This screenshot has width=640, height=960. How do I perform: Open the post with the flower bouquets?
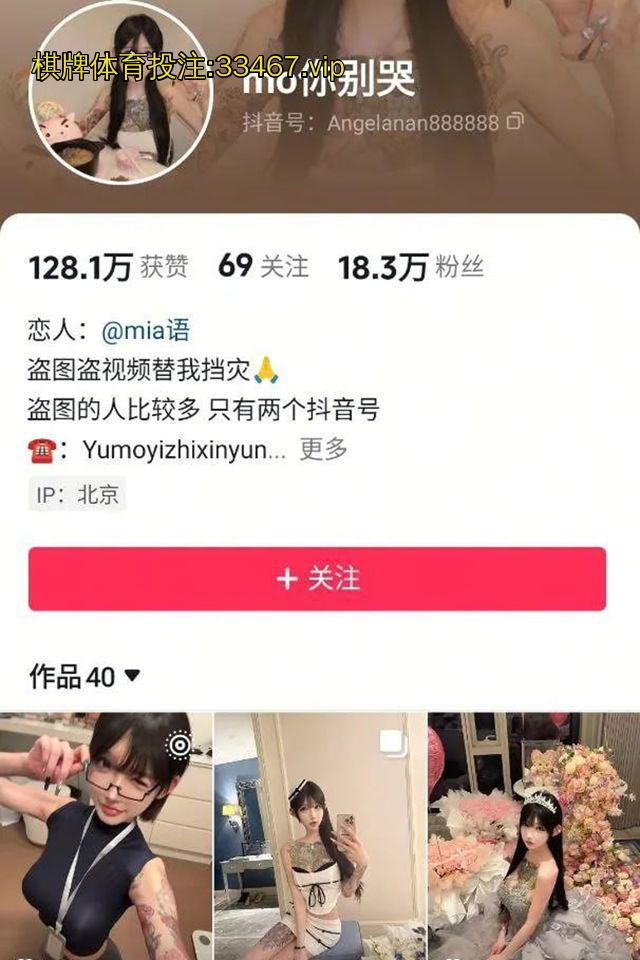534,836
